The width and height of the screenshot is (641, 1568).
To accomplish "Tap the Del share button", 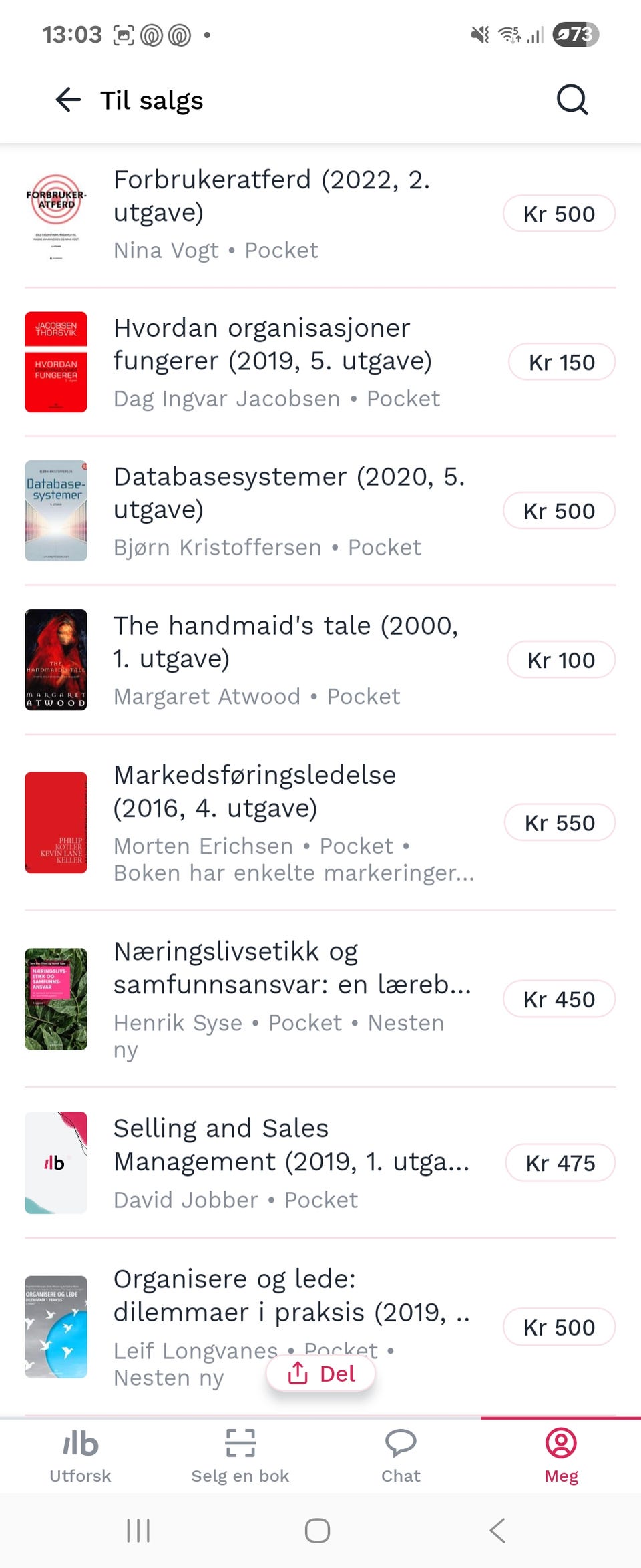I will pyautogui.click(x=321, y=1374).
